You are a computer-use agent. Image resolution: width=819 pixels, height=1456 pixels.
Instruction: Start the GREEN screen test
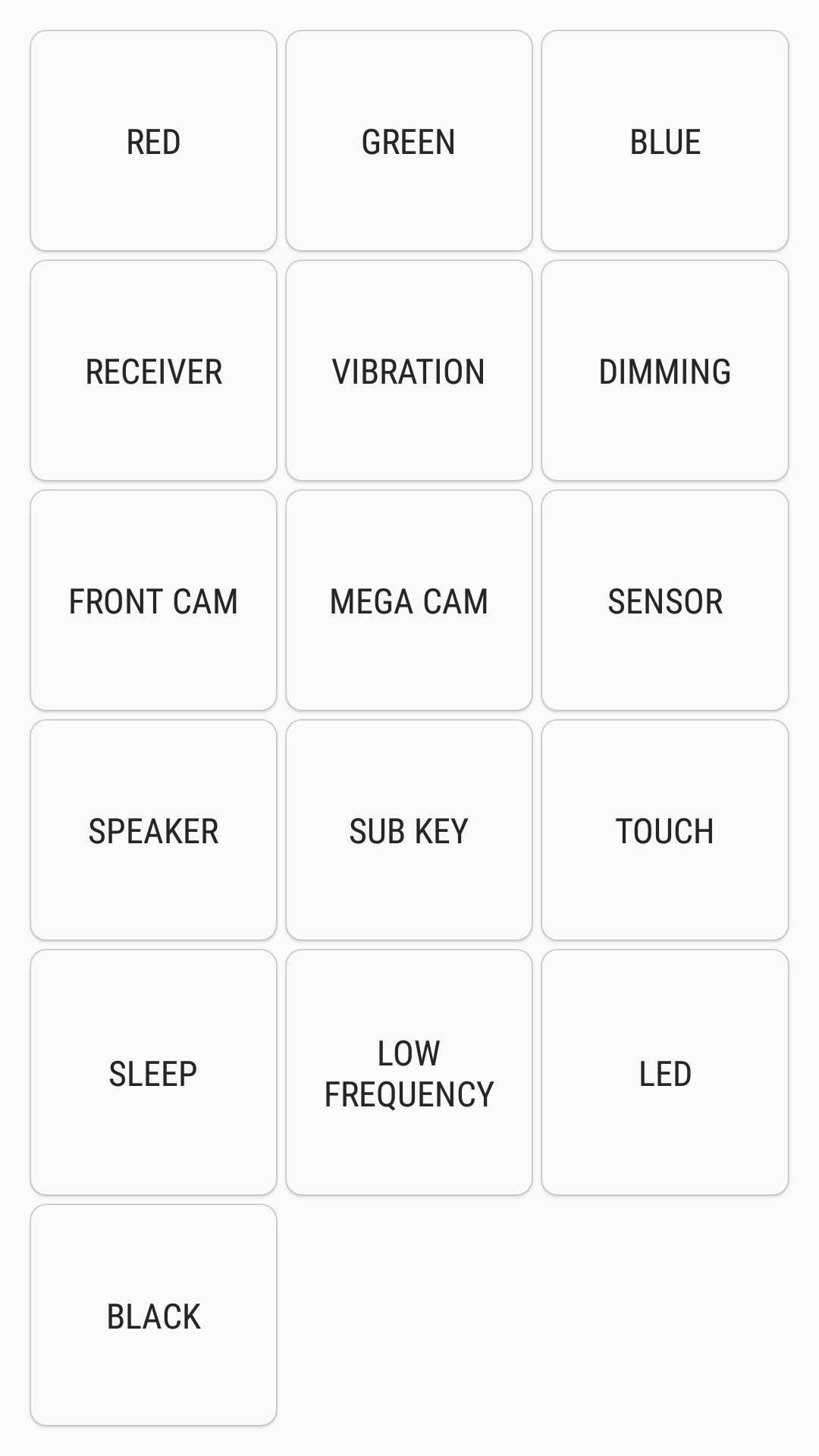point(409,141)
